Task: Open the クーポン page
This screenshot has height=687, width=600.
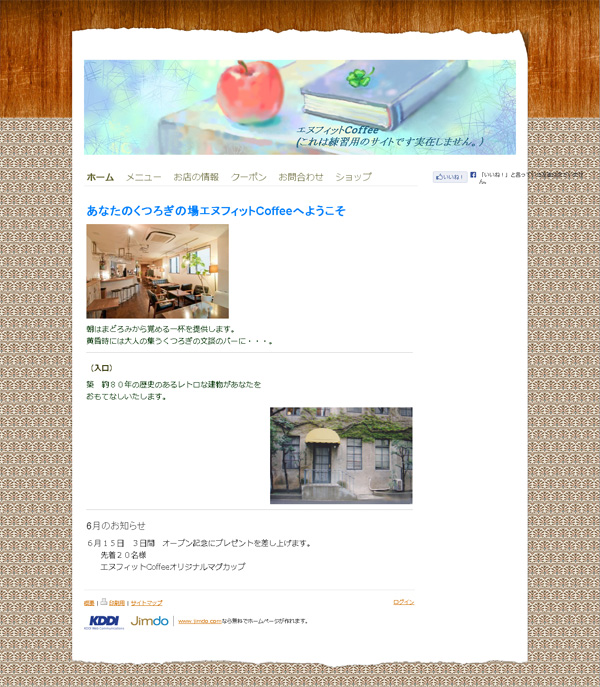Action: coord(249,177)
